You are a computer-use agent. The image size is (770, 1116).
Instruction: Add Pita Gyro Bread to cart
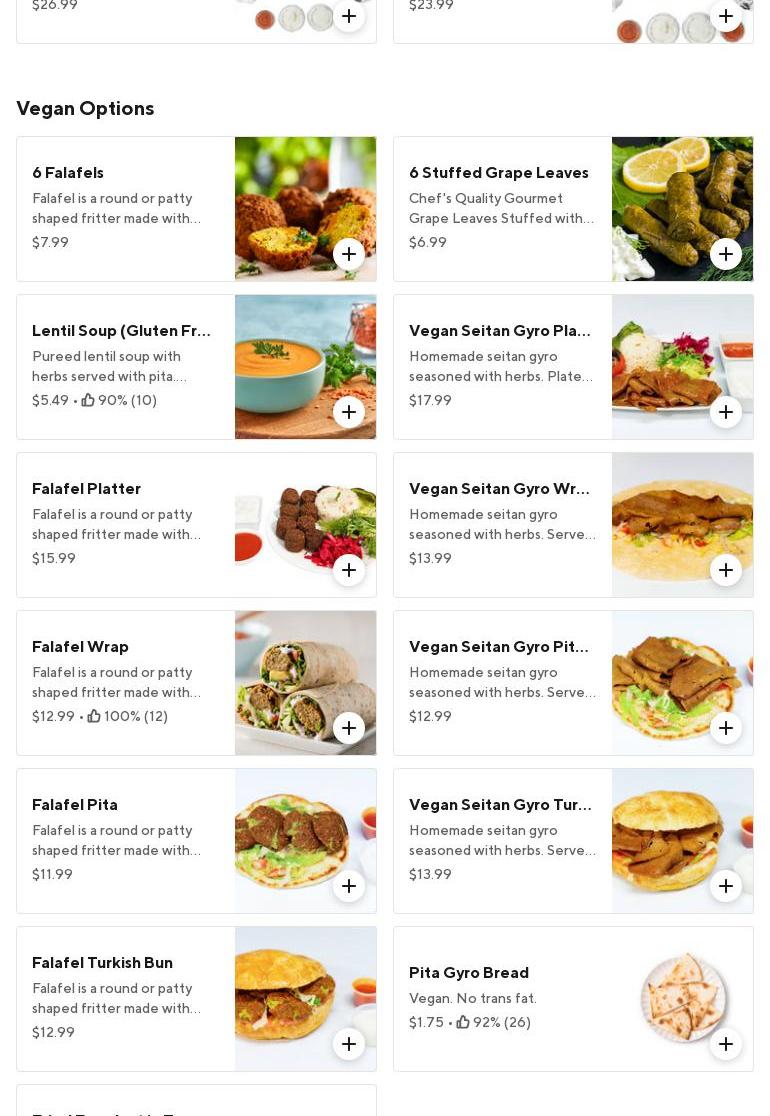pos(726,1044)
